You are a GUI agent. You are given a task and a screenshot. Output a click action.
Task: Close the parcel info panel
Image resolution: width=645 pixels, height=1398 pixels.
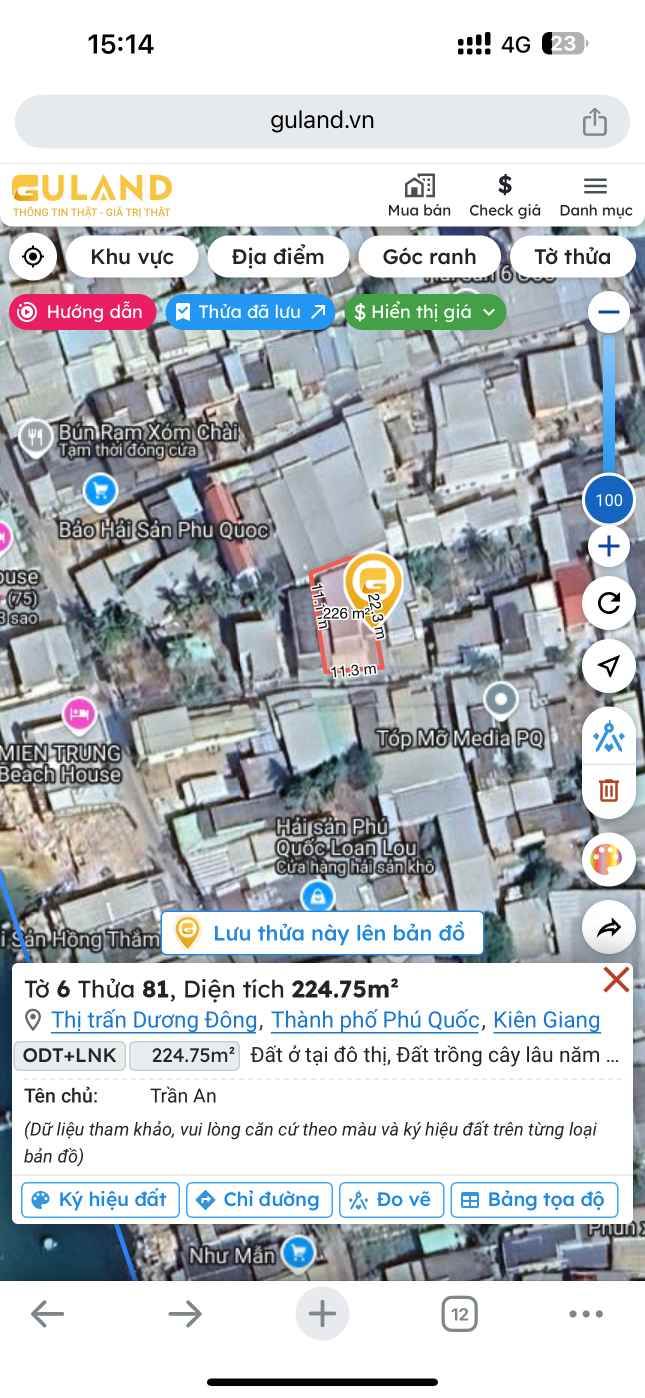pos(616,980)
